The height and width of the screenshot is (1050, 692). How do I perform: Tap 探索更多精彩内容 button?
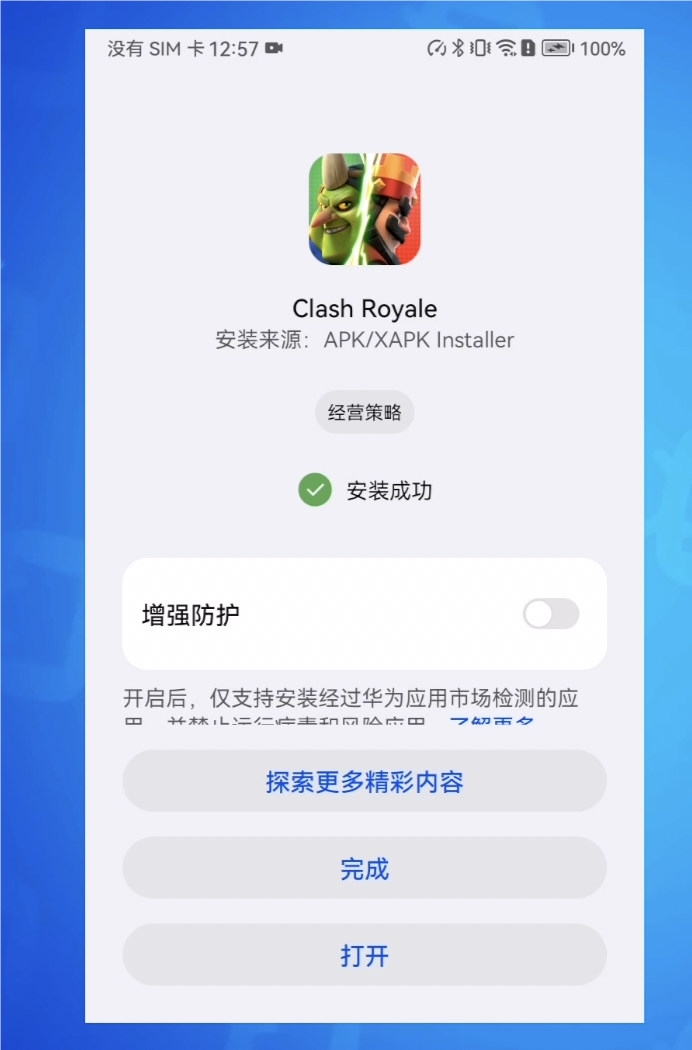click(x=364, y=781)
